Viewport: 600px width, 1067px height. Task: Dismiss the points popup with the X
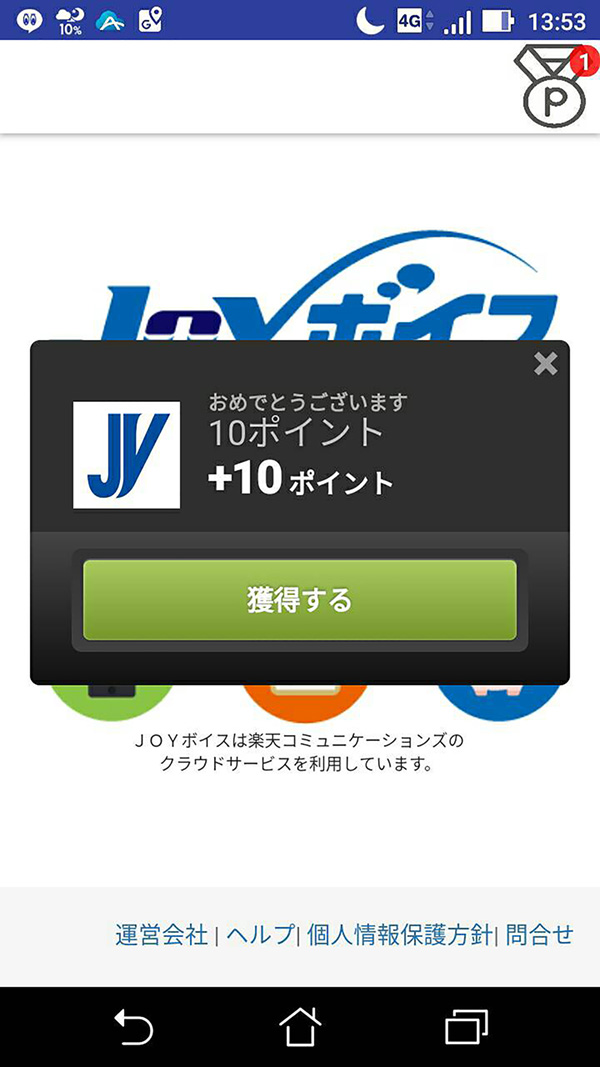[546, 364]
